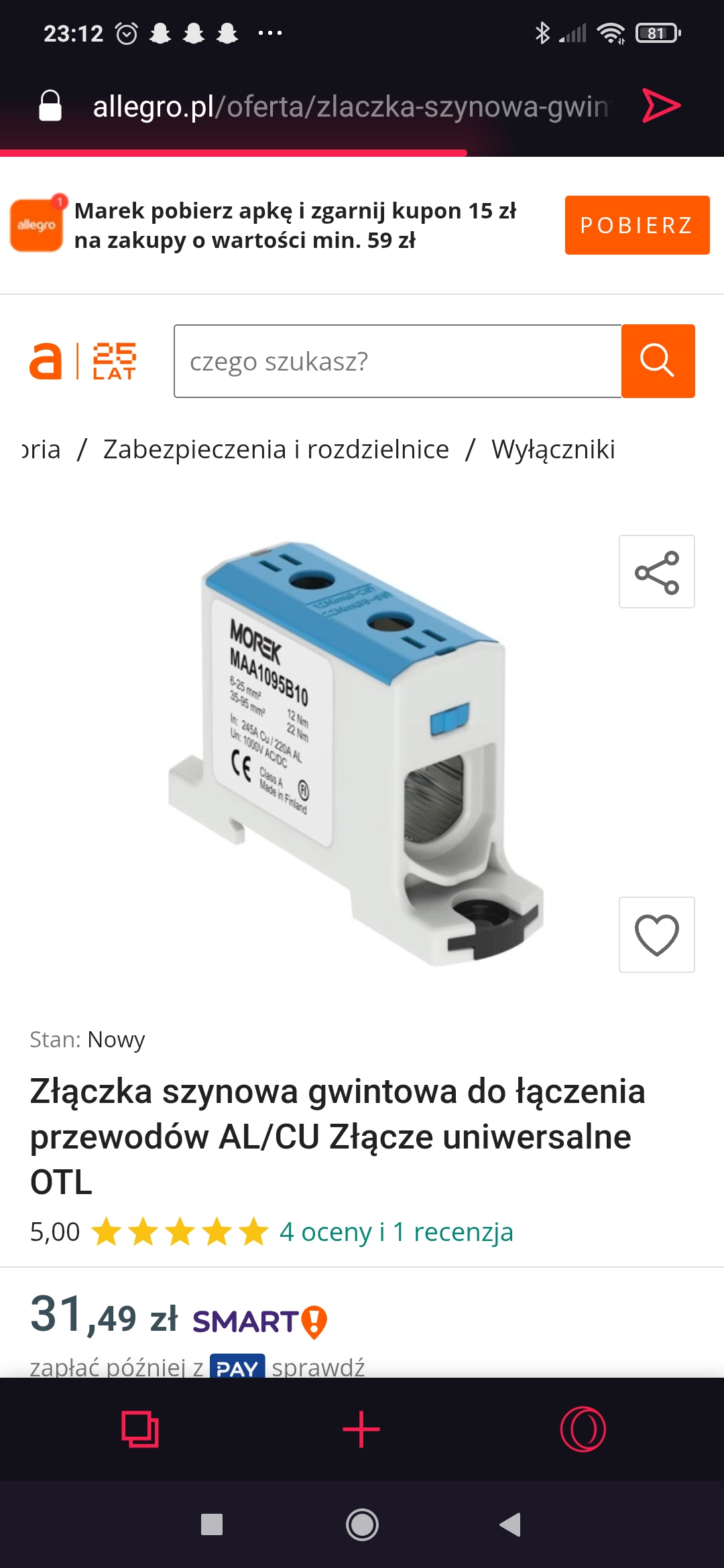Screen dimensions: 724x1568
Task: Open the product photo of the connector
Action: pos(355,754)
